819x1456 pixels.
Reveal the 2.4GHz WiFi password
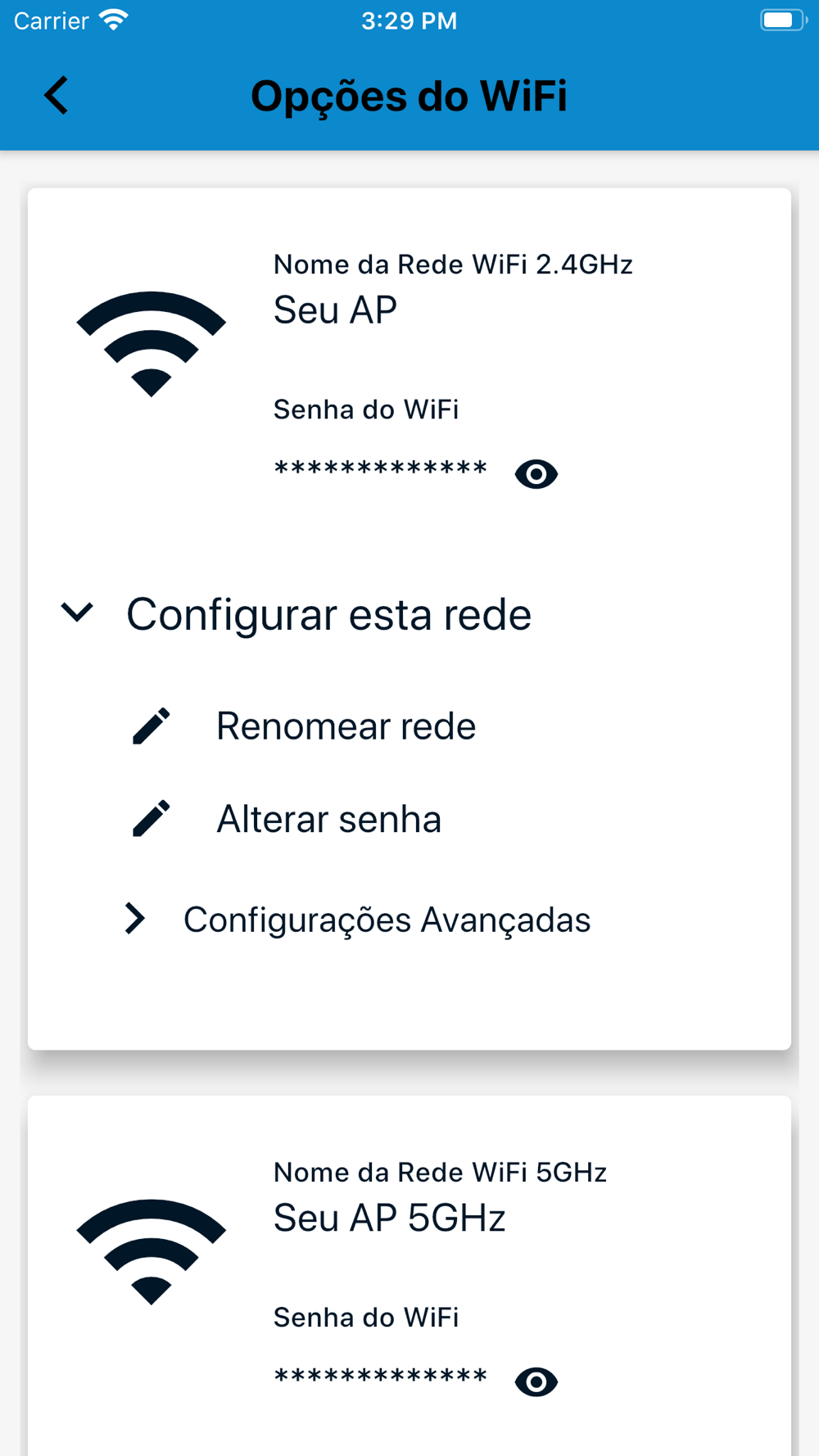(x=536, y=473)
